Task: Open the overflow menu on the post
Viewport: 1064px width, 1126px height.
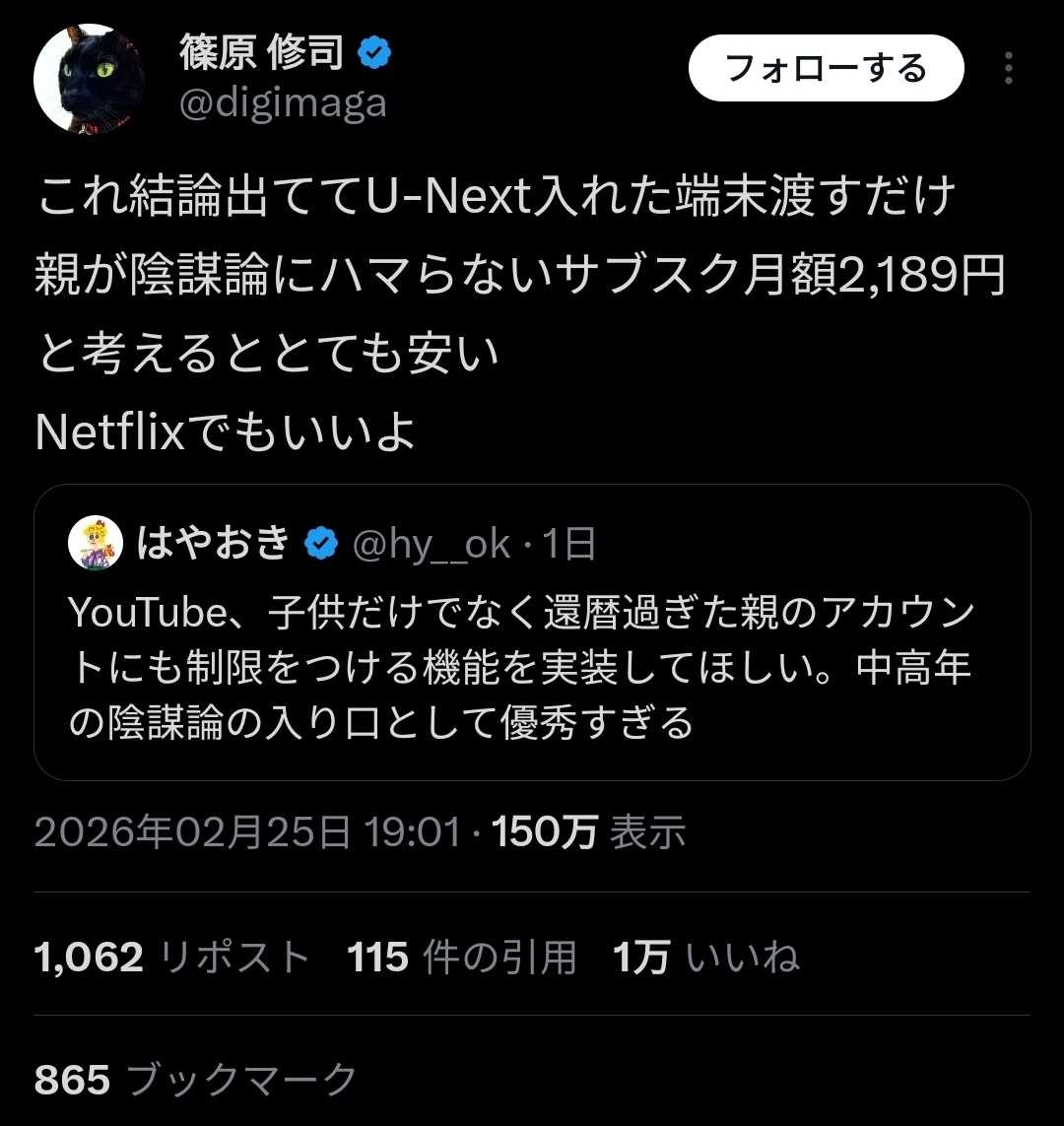Action: coord(1008,68)
